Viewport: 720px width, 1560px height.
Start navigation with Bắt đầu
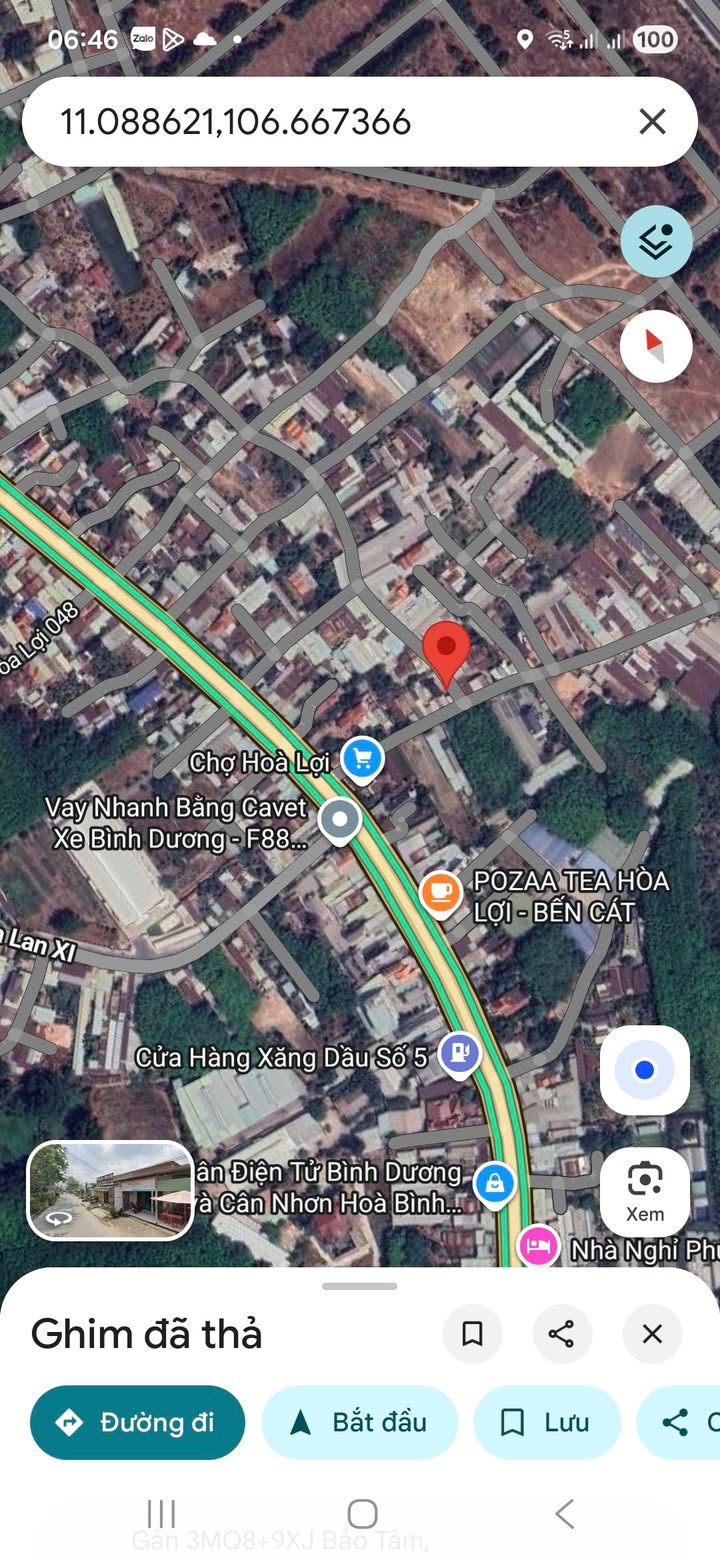[x=360, y=1422]
